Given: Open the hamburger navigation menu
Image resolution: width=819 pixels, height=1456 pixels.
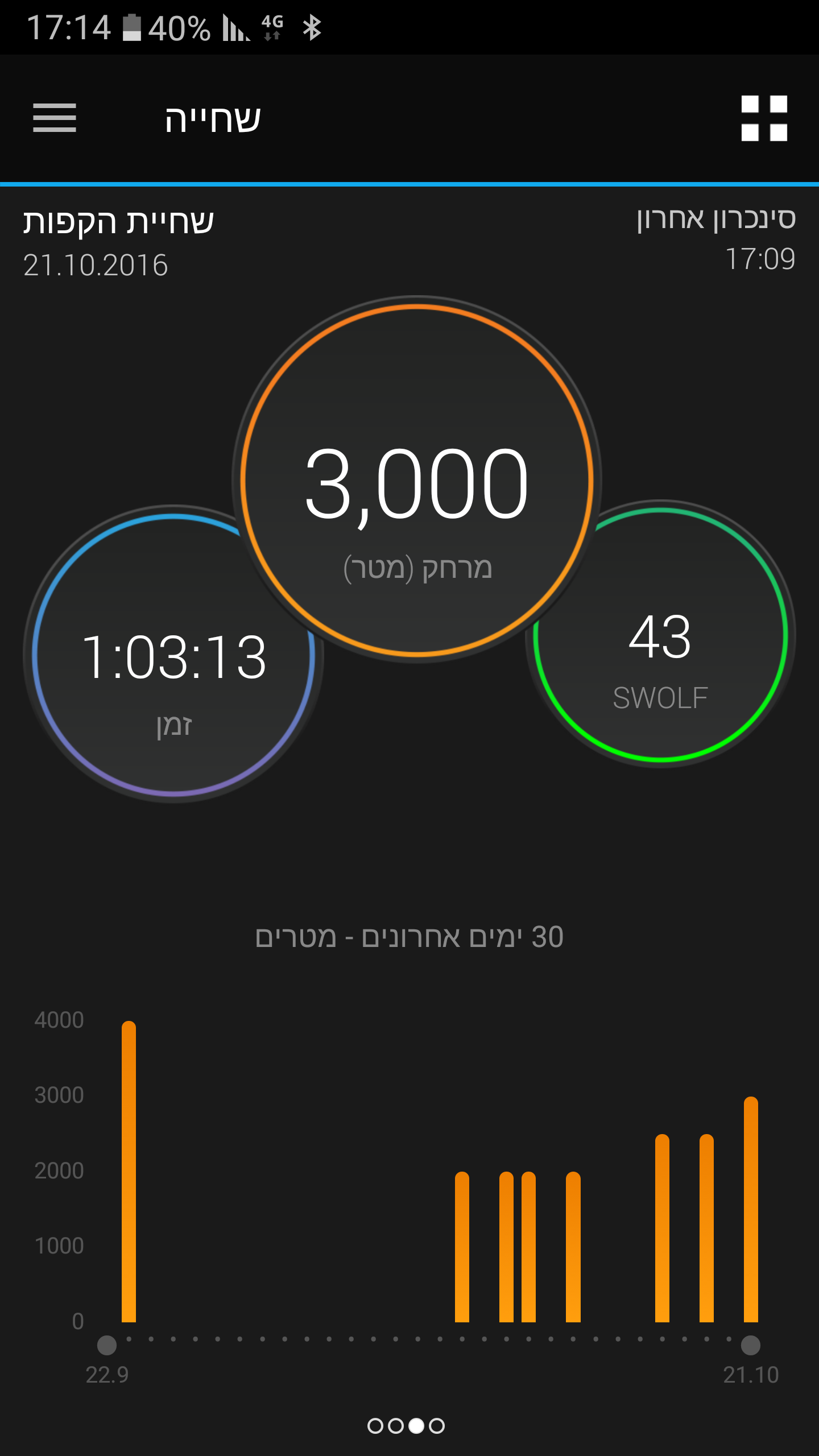Looking at the screenshot, I should coord(55,118).
